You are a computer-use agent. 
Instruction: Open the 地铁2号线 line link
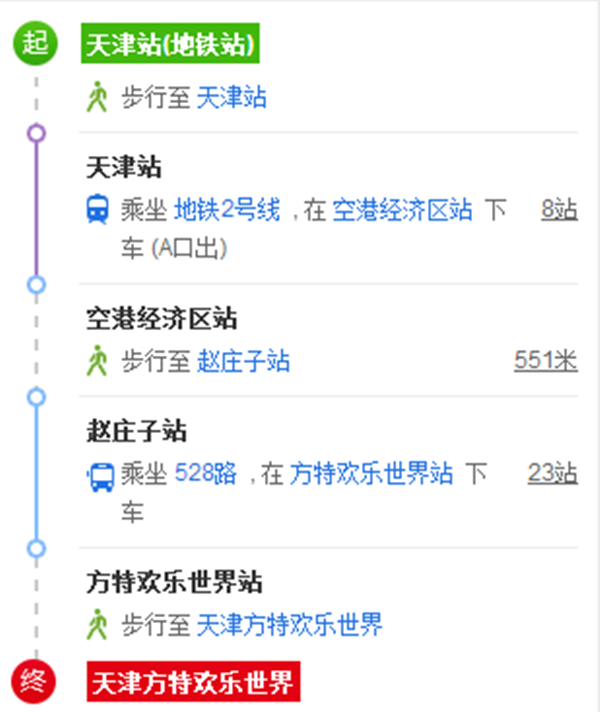227,211
